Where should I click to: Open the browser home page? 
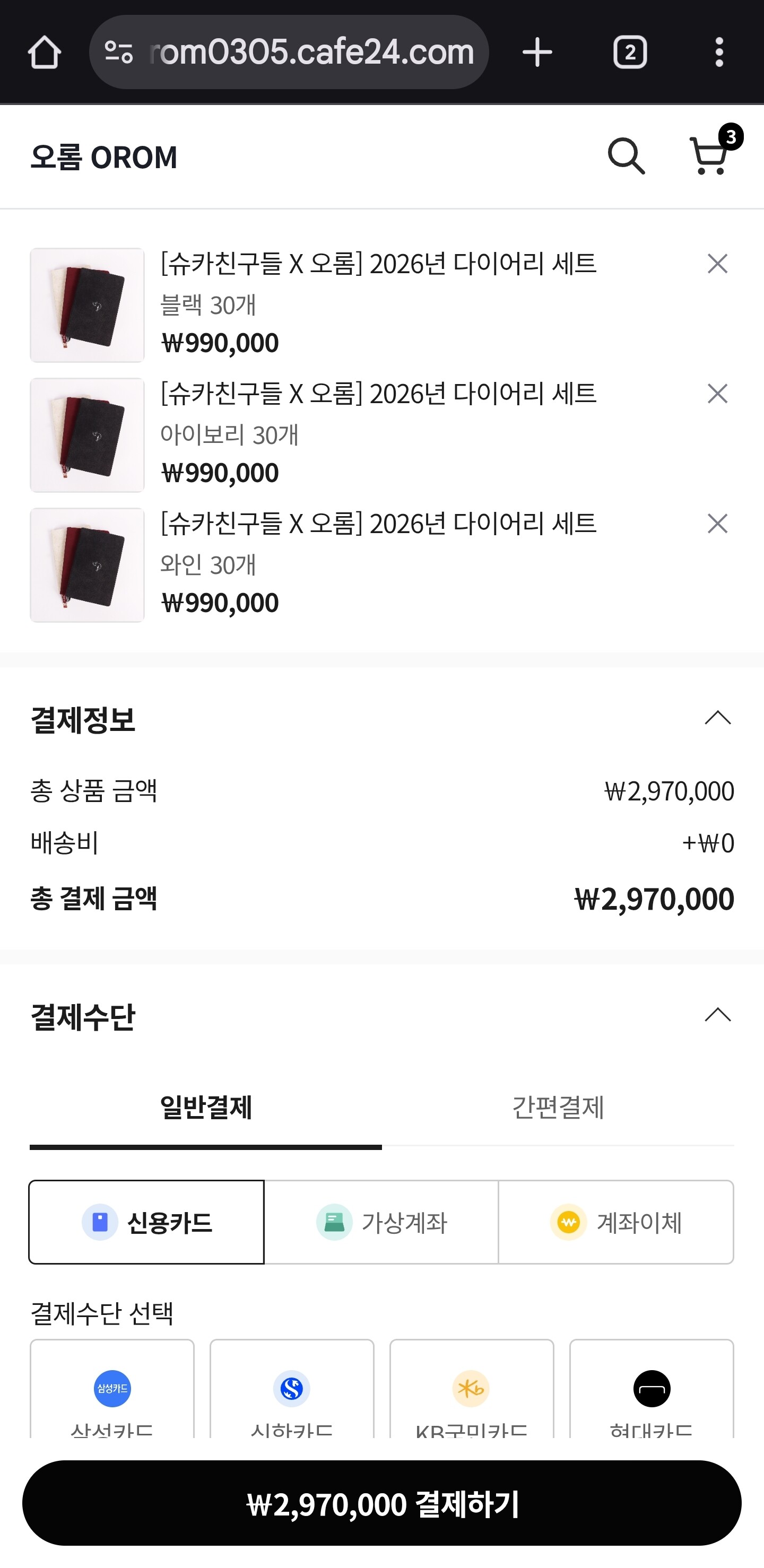(x=45, y=53)
